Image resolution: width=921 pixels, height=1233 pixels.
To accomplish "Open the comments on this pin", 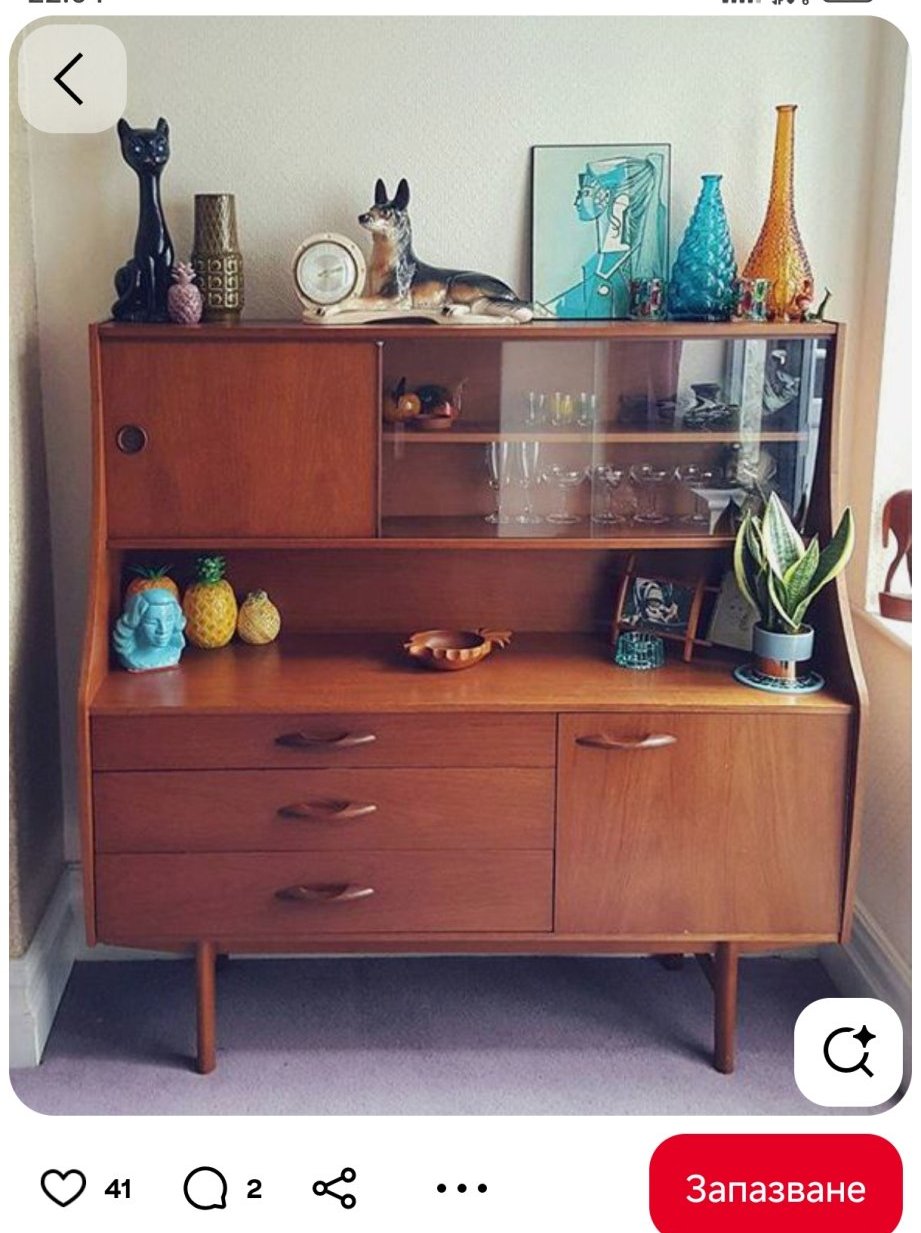I will click(205, 1188).
